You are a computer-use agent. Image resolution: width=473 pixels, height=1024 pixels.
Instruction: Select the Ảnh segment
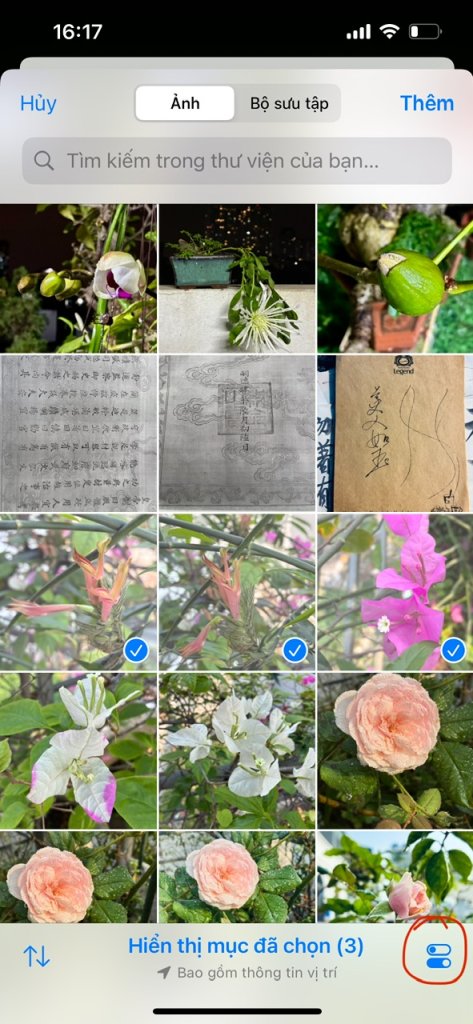click(x=185, y=103)
